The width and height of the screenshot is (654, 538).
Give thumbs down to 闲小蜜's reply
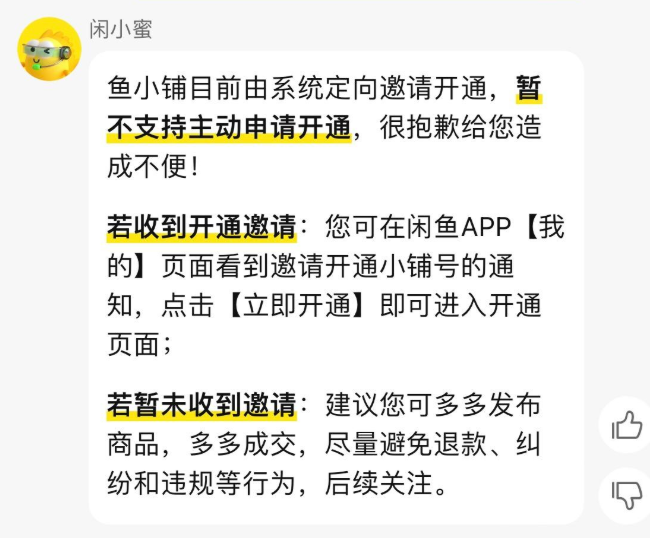point(627,494)
